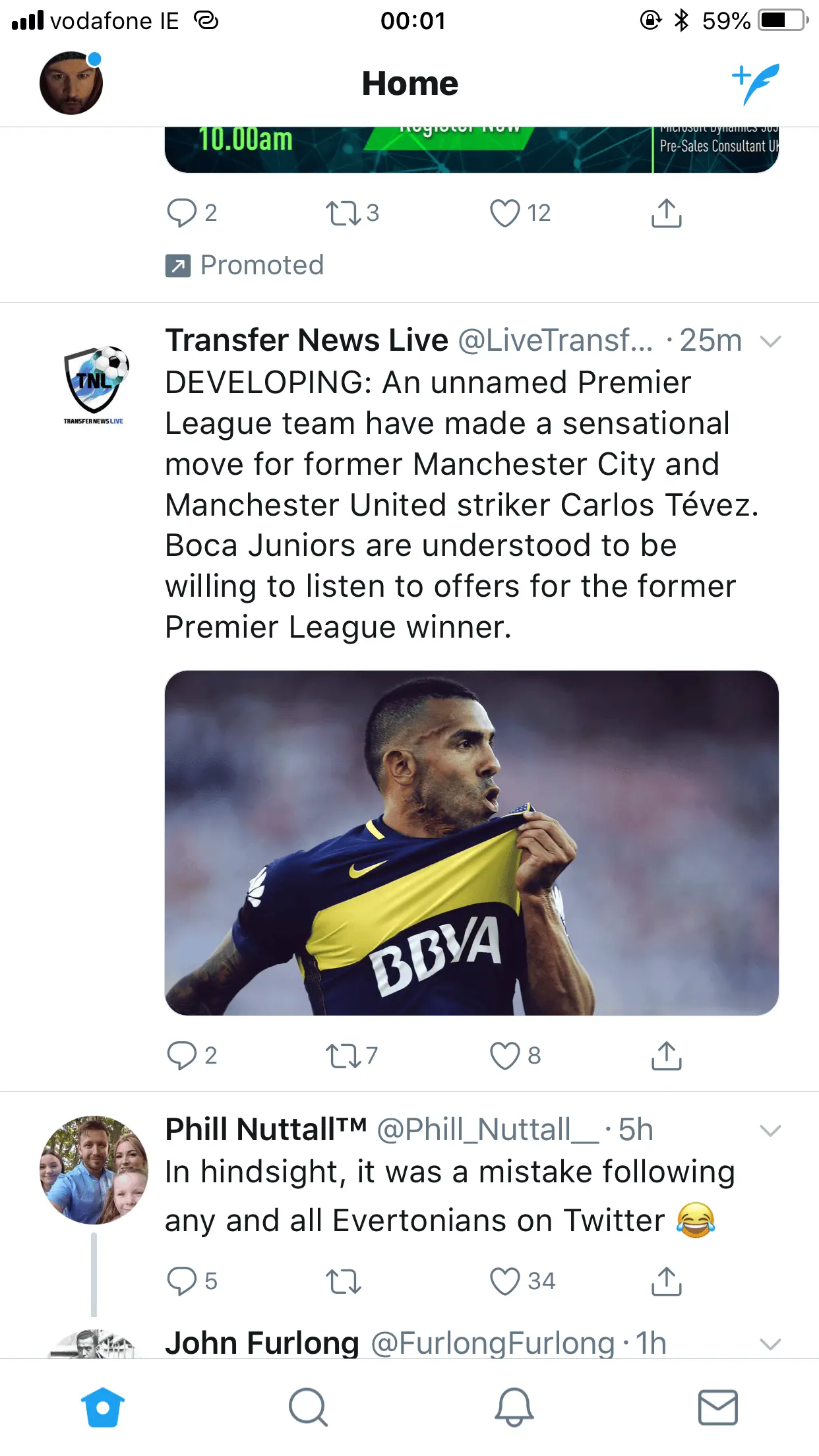
Task: Like the promoted tweet
Action: [x=505, y=213]
